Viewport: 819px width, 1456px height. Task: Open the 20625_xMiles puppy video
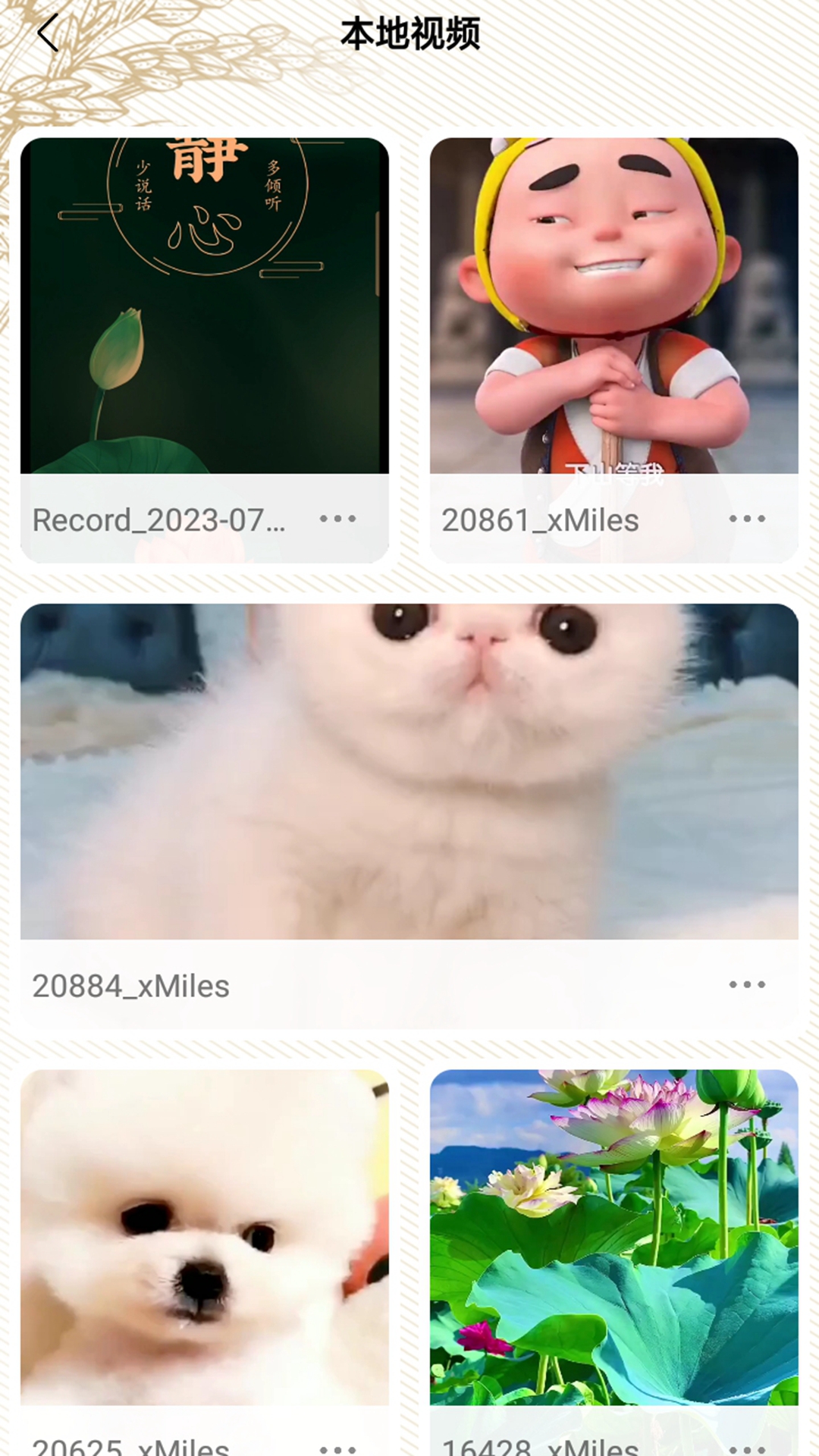pos(205,1238)
